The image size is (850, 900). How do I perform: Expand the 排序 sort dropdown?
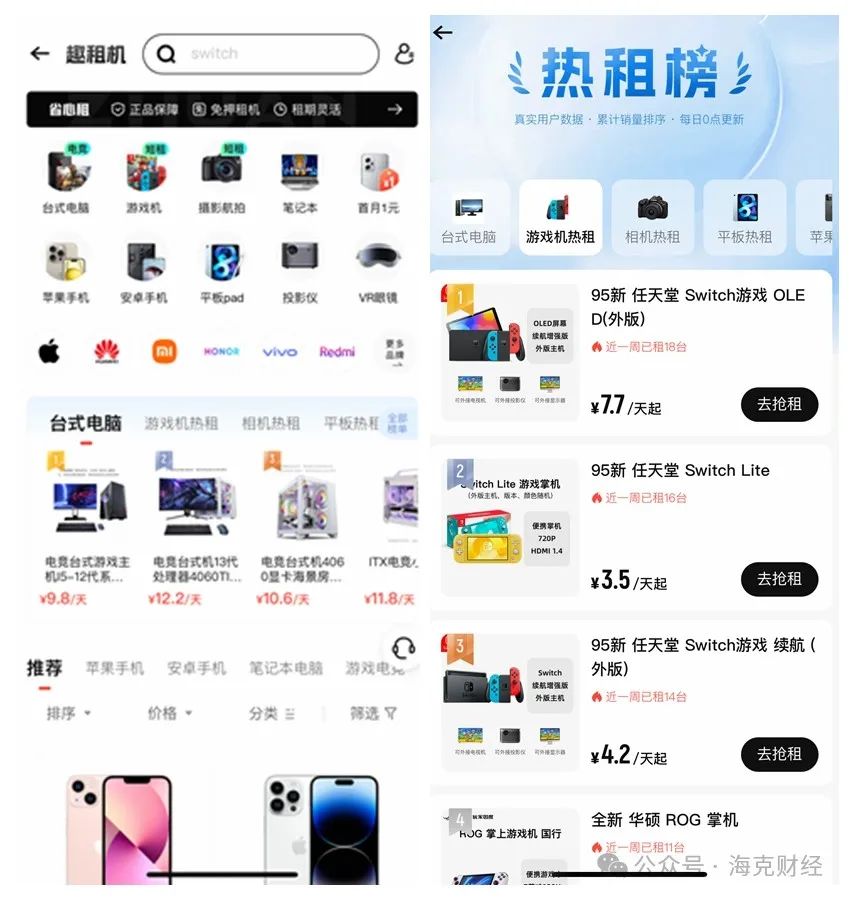[68, 713]
